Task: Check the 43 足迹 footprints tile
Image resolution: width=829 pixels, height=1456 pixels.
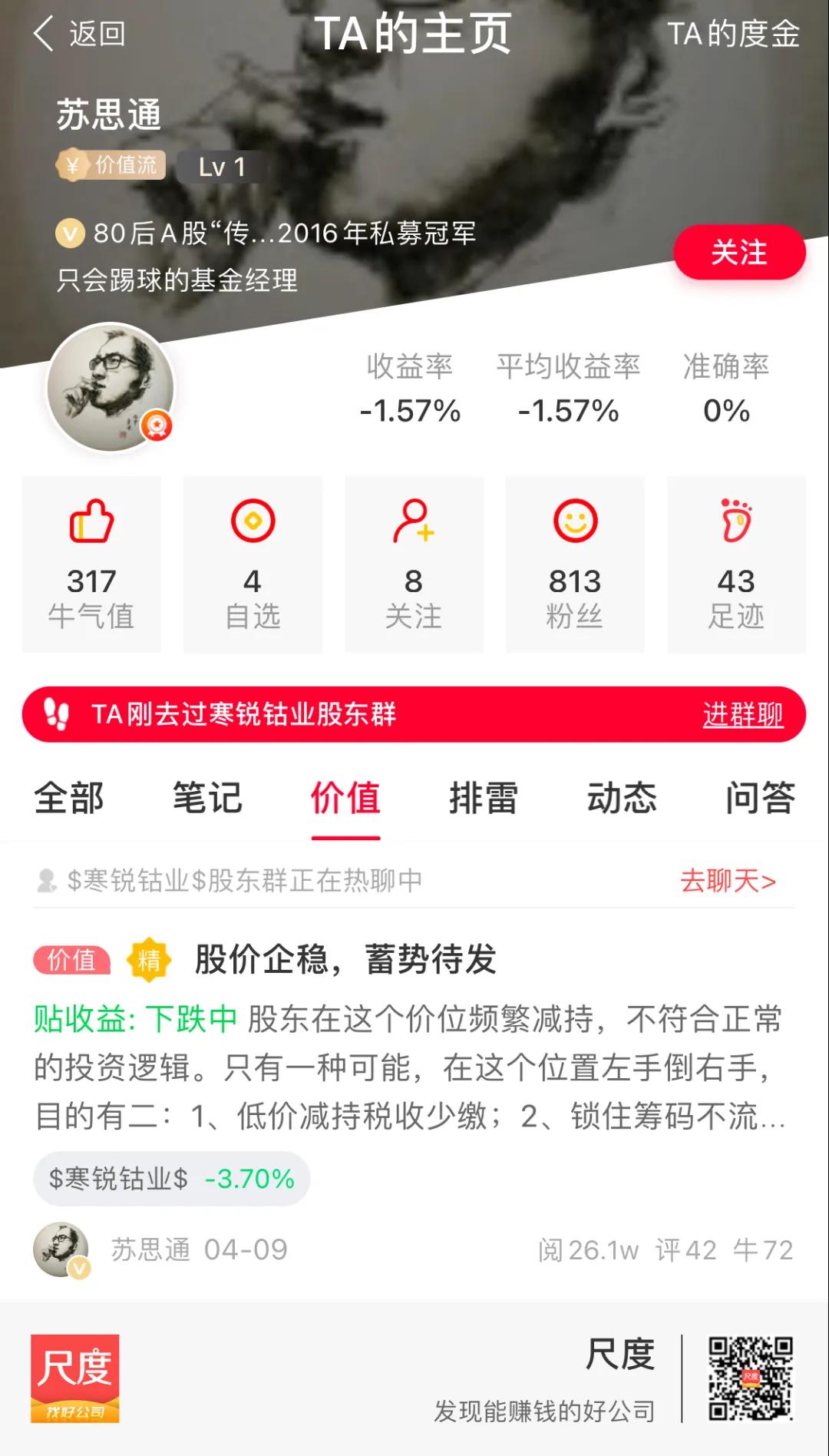Action: pos(736,564)
